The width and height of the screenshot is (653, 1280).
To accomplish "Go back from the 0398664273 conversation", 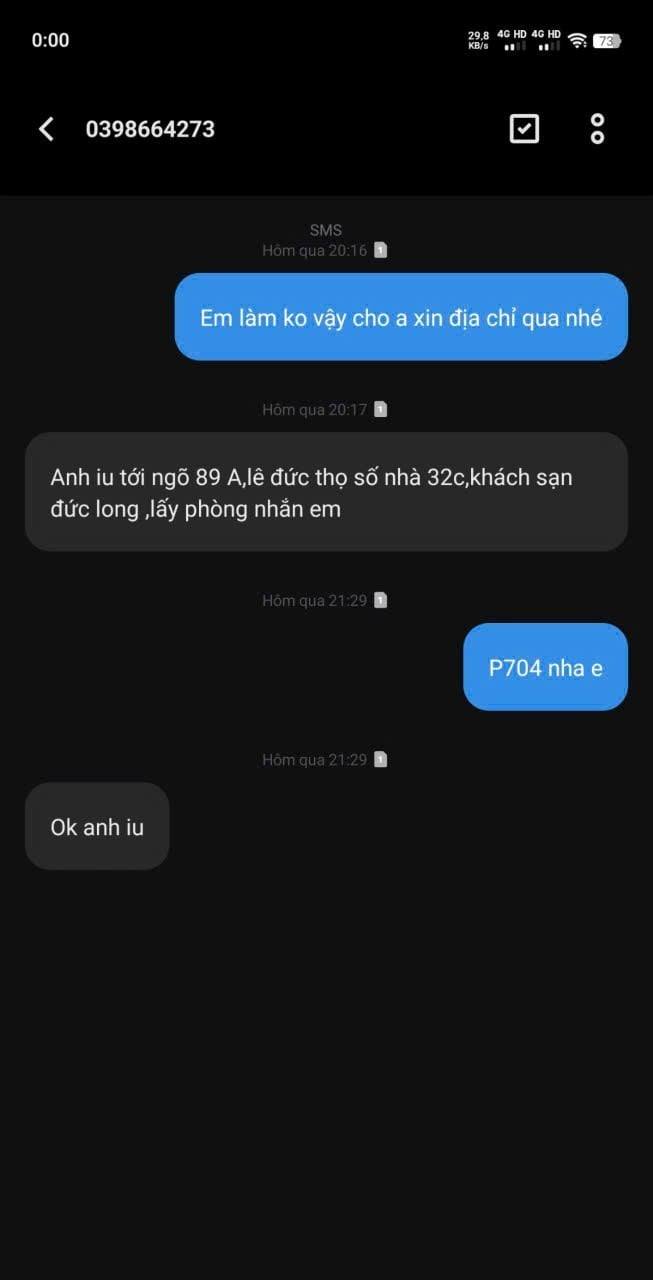I will (x=46, y=129).
